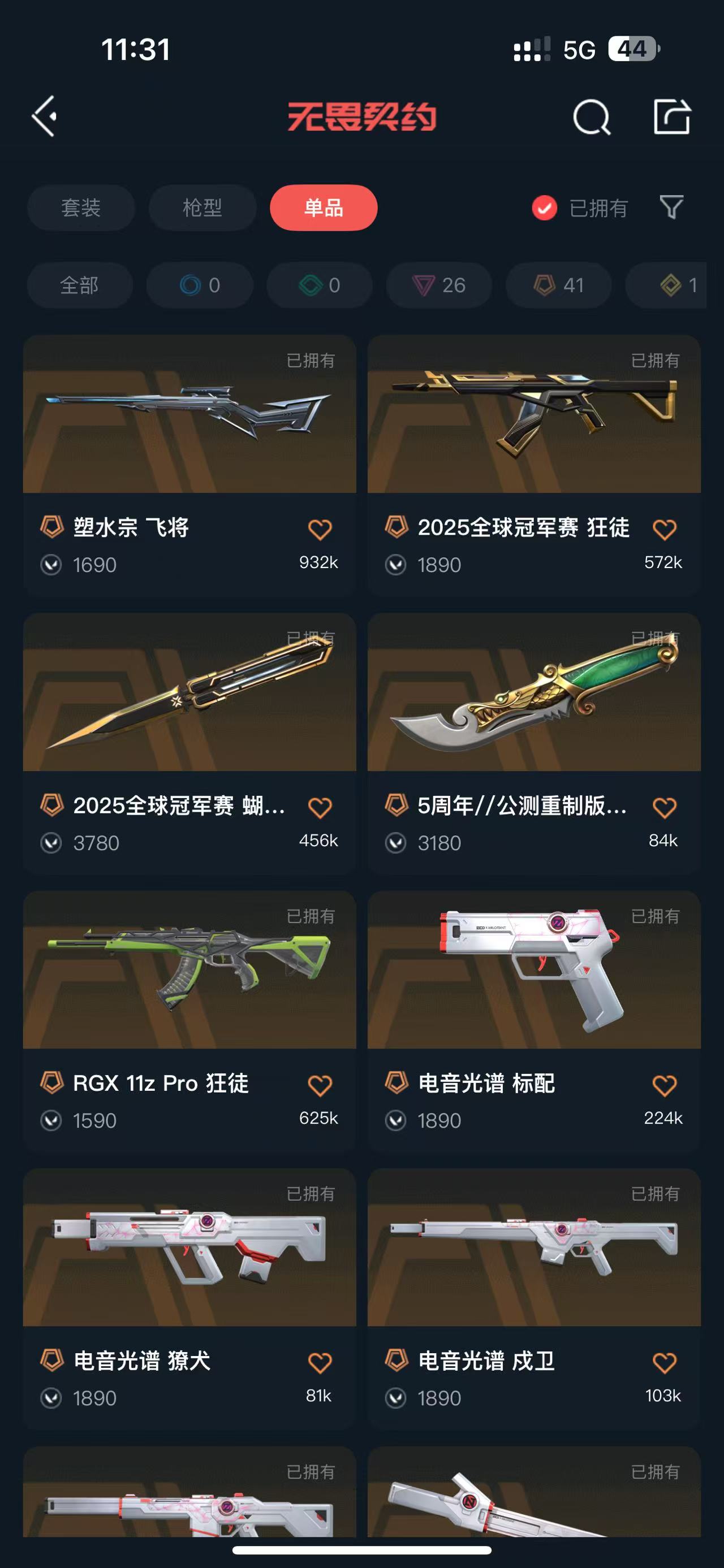
Task: Go back using the top-left arrow
Action: 45,116
